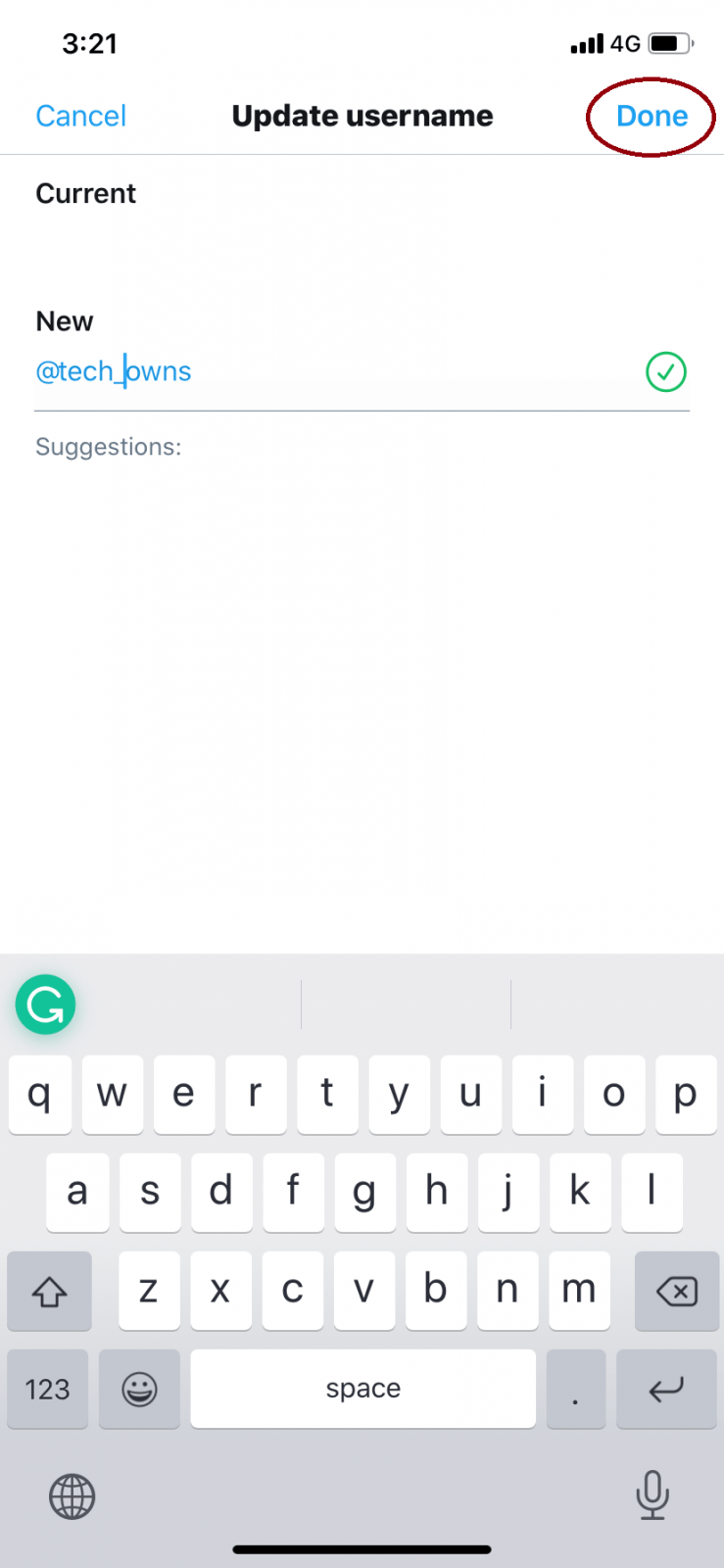Image resolution: width=724 pixels, height=1568 pixels.
Task: Cancel the username update
Action: coord(80,116)
